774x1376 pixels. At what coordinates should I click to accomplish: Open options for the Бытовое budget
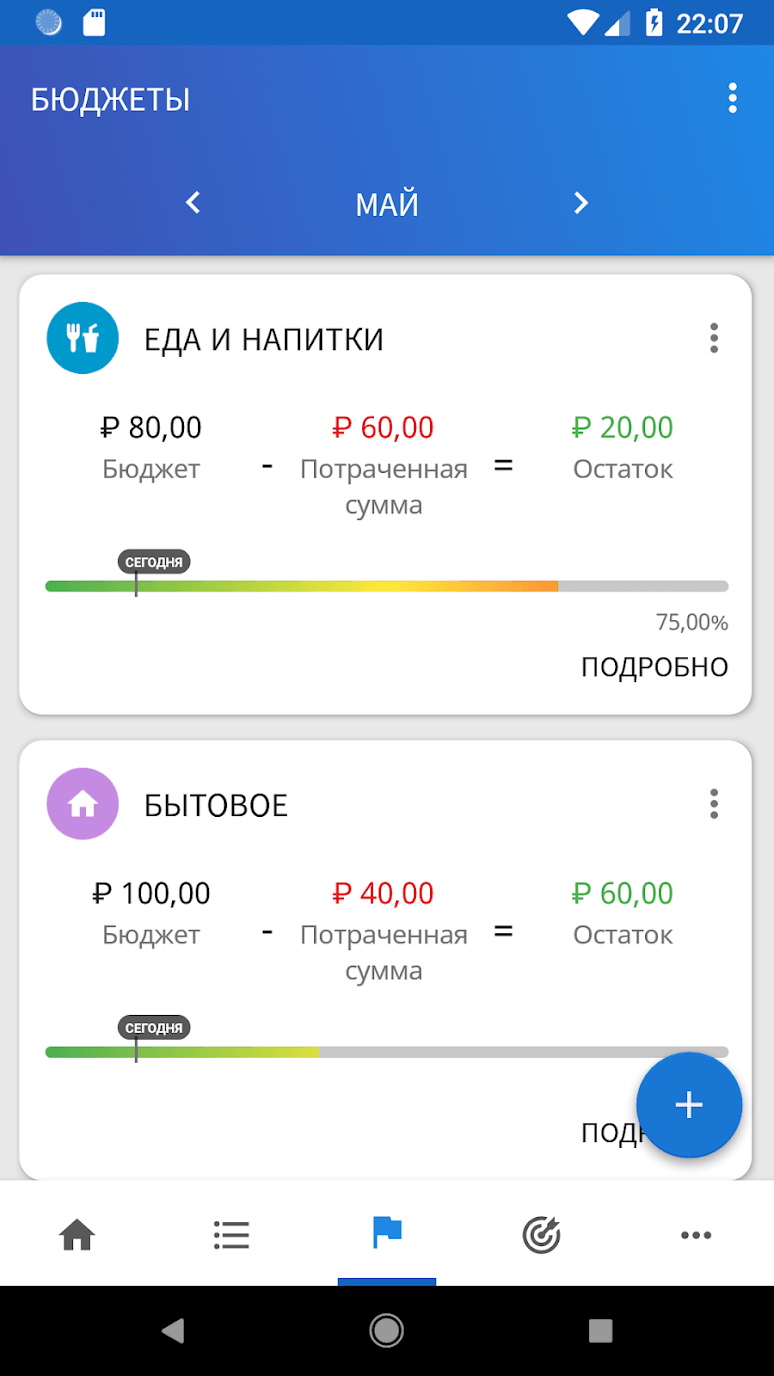pos(713,804)
